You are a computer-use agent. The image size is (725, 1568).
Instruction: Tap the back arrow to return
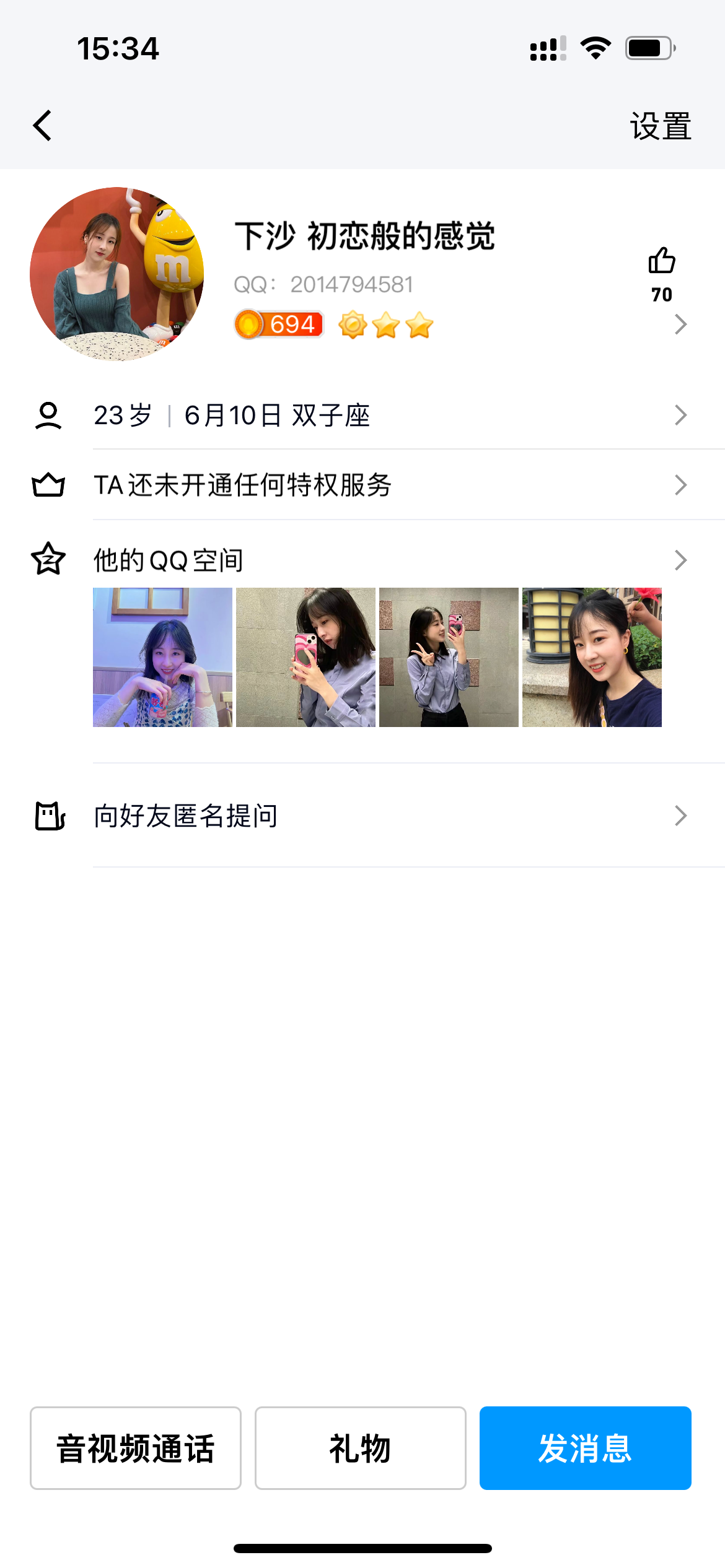(41, 124)
